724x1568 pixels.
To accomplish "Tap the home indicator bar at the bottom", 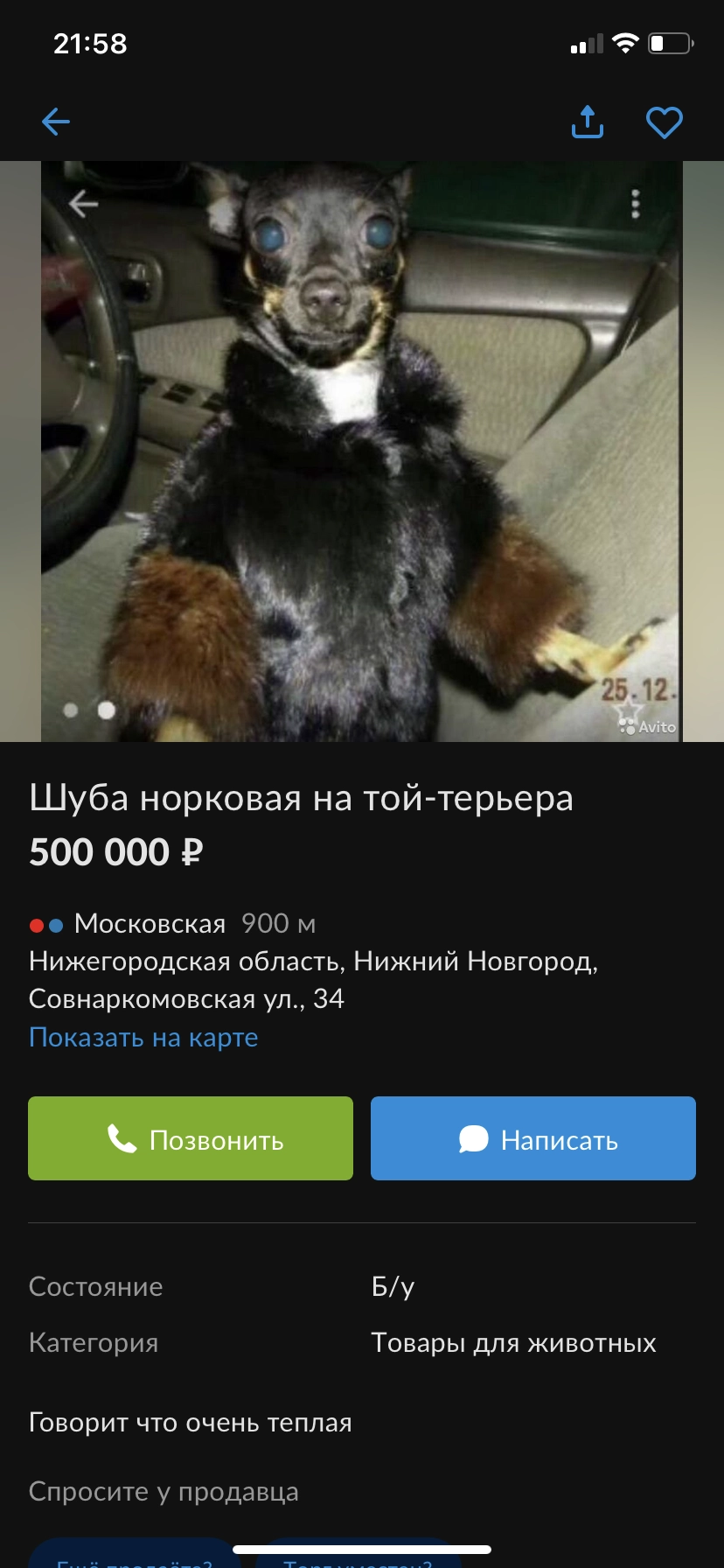I will click(x=362, y=1549).
